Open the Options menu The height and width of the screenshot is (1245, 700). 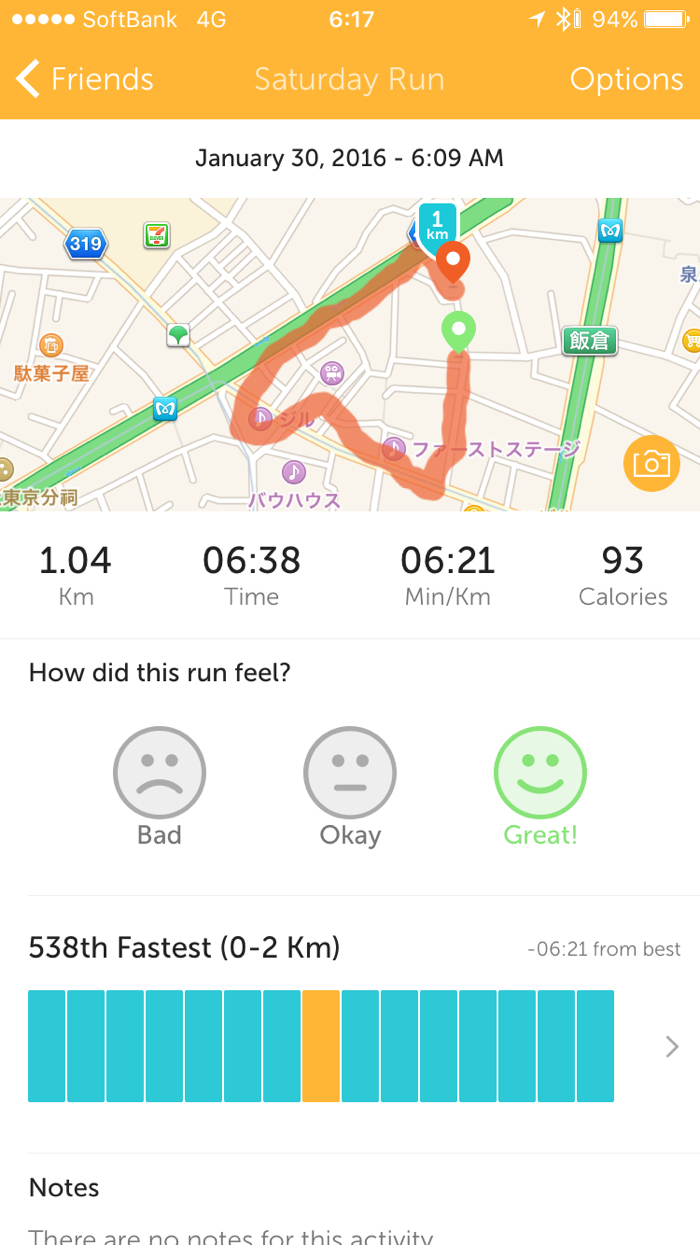[x=626, y=79]
